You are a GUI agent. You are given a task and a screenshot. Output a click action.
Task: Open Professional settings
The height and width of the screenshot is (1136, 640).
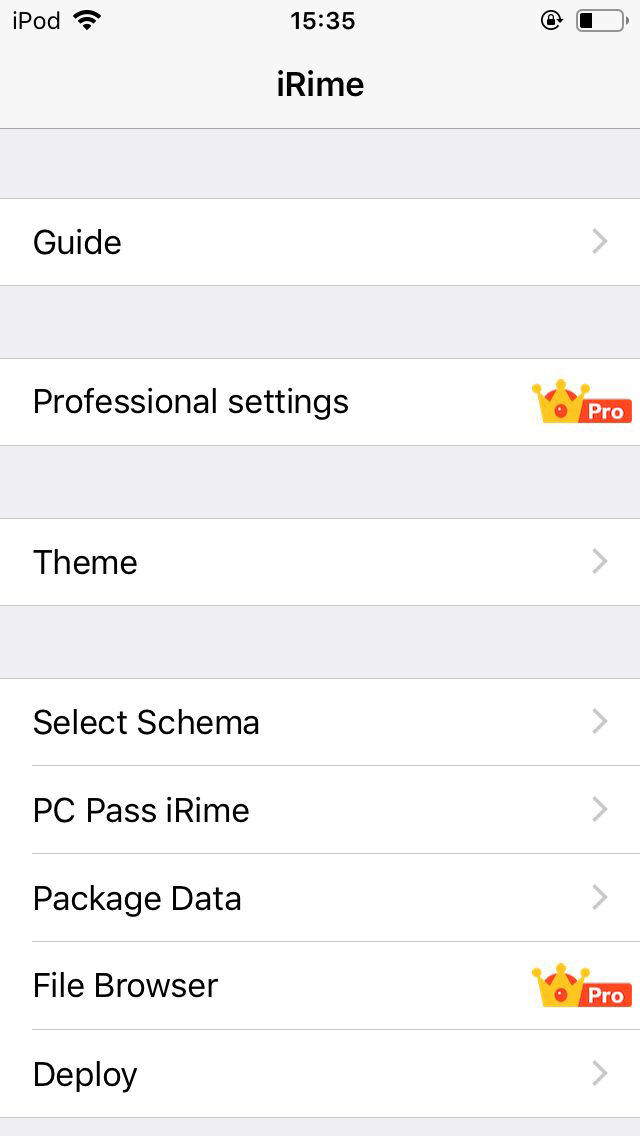pyautogui.click(x=320, y=402)
